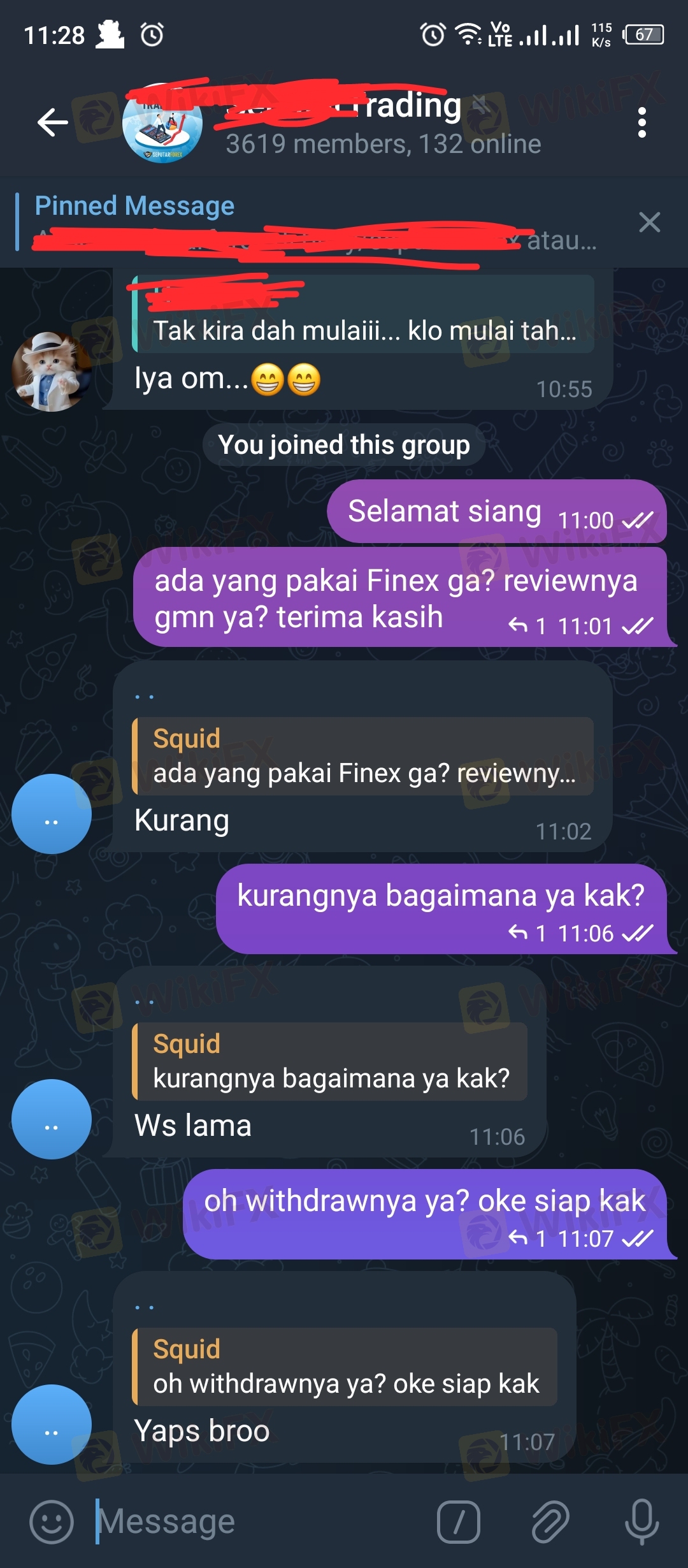Viewport: 688px width, 1568px height.
Task: Open the pinned message
Action: pos(319,223)
